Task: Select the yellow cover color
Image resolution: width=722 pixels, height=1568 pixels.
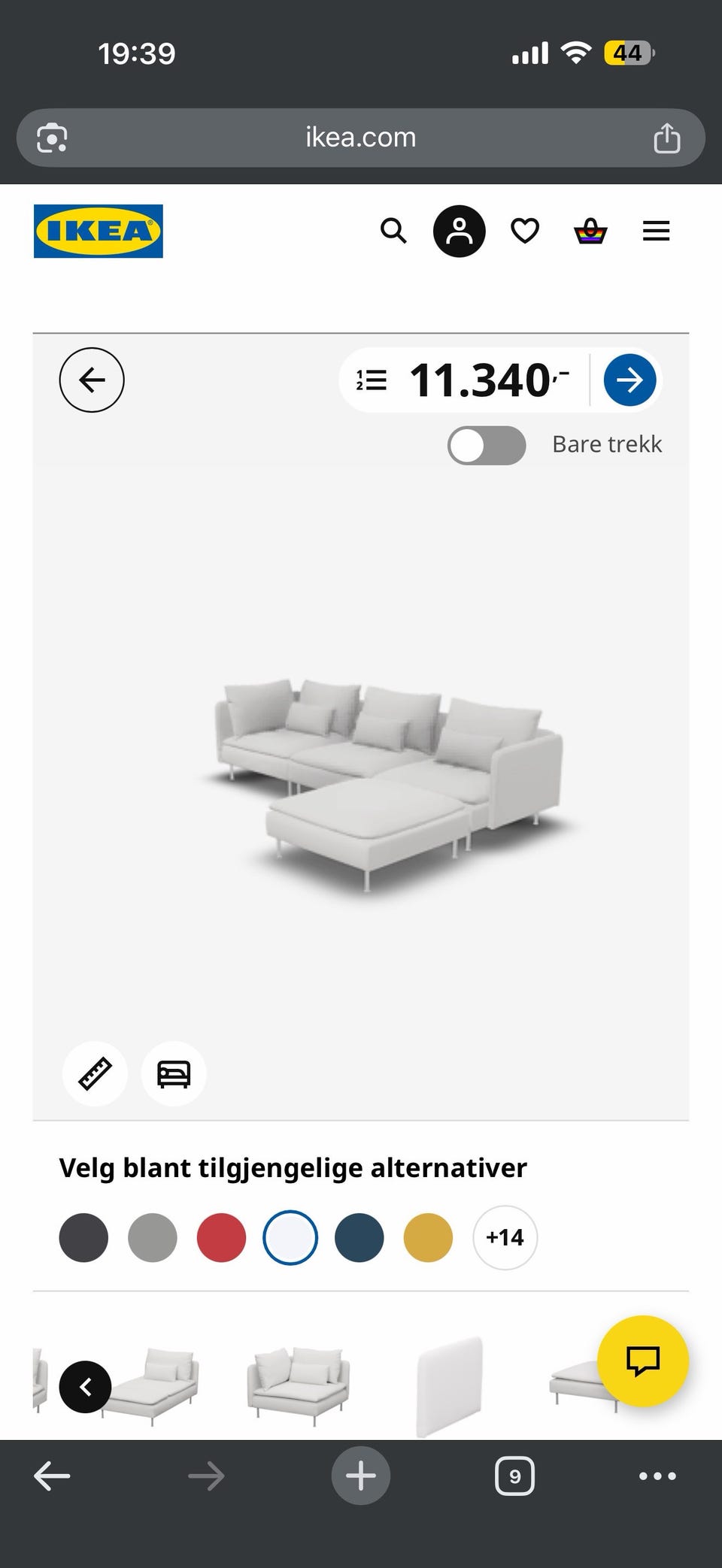Action: pos(428,1237)
